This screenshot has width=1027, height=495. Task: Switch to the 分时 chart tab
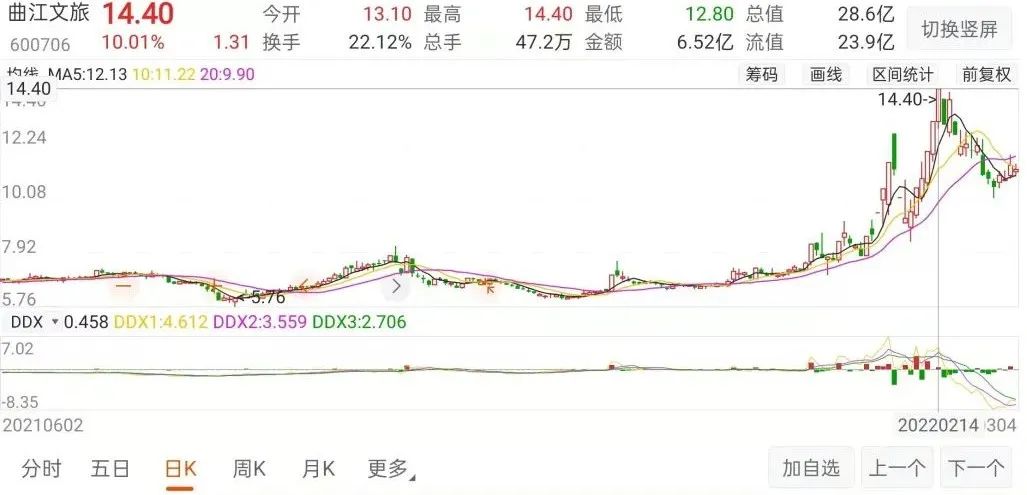[41, 468]
